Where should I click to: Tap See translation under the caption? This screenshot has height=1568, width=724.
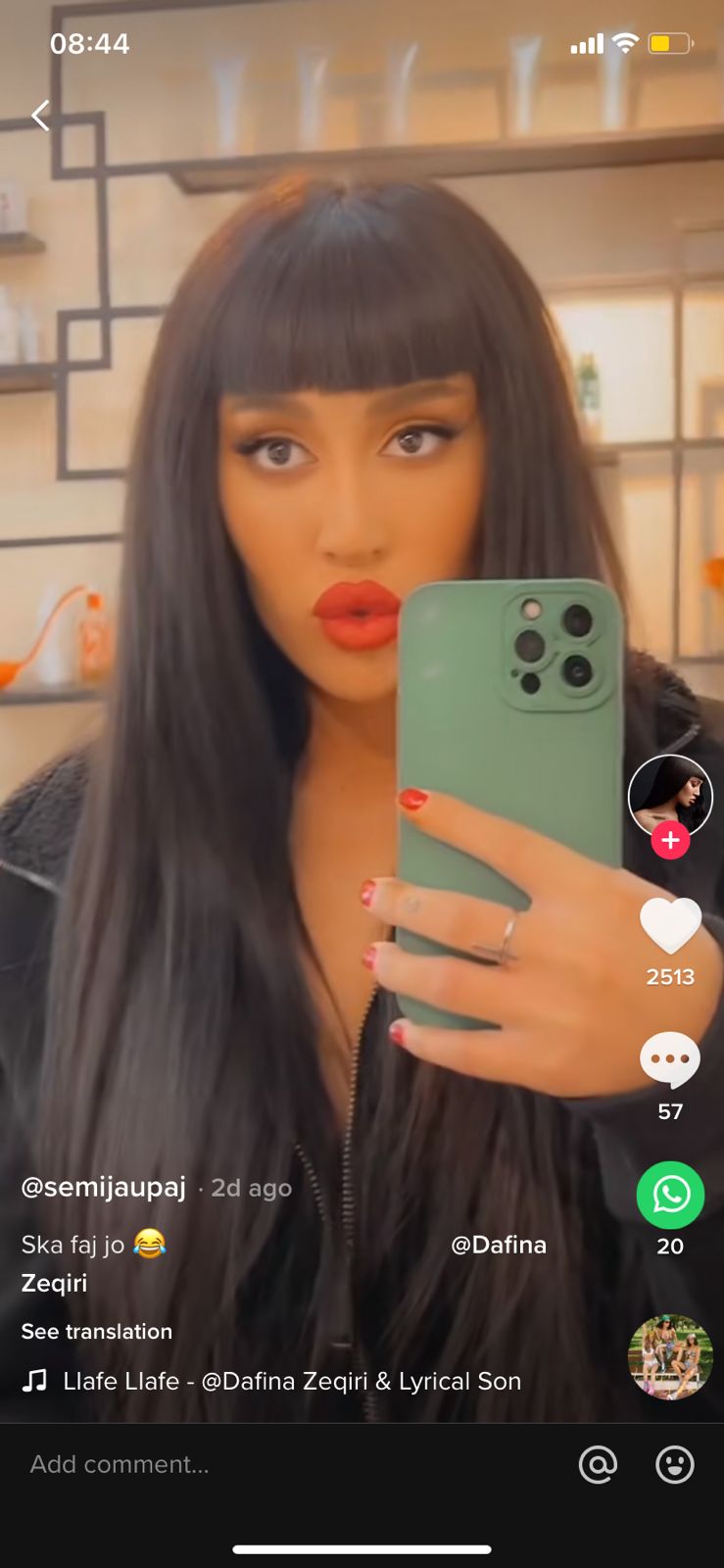(x=97, y=1331)
